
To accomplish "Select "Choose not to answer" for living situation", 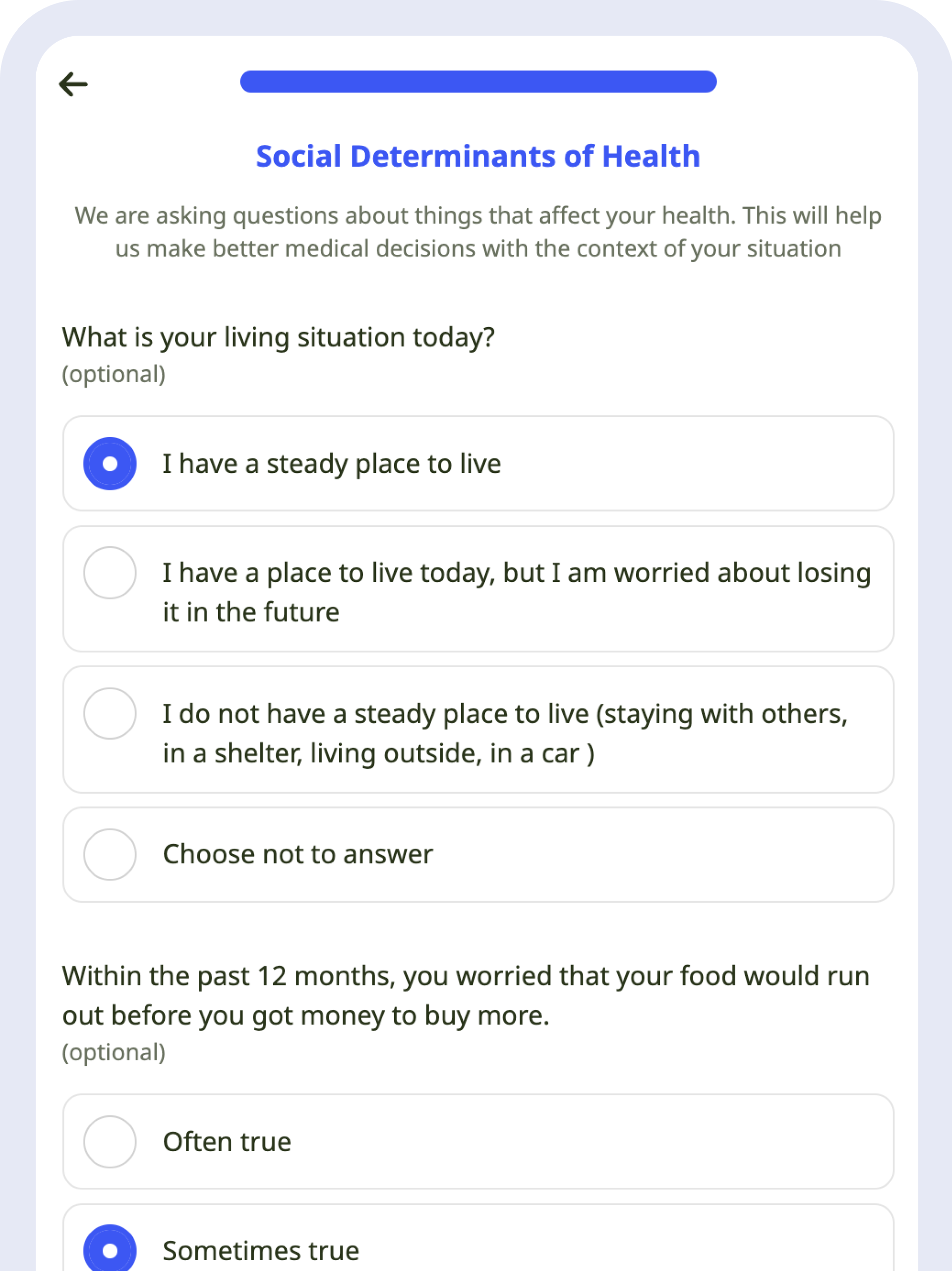I will [110, 855].
